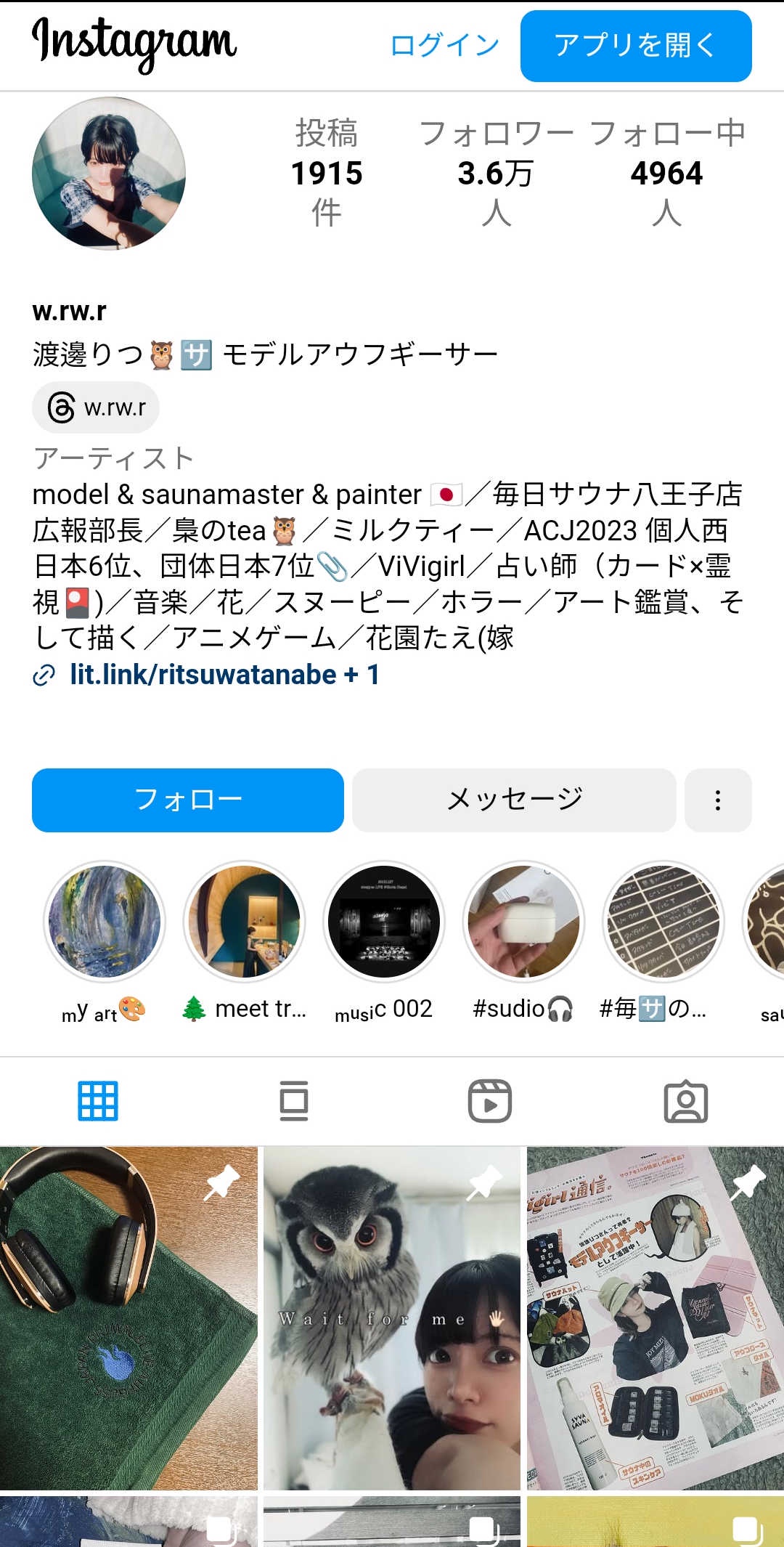View the フォロワー 3.6万 followers list
The width and height of the screenshot is (784, 1547).
[497, 173]
